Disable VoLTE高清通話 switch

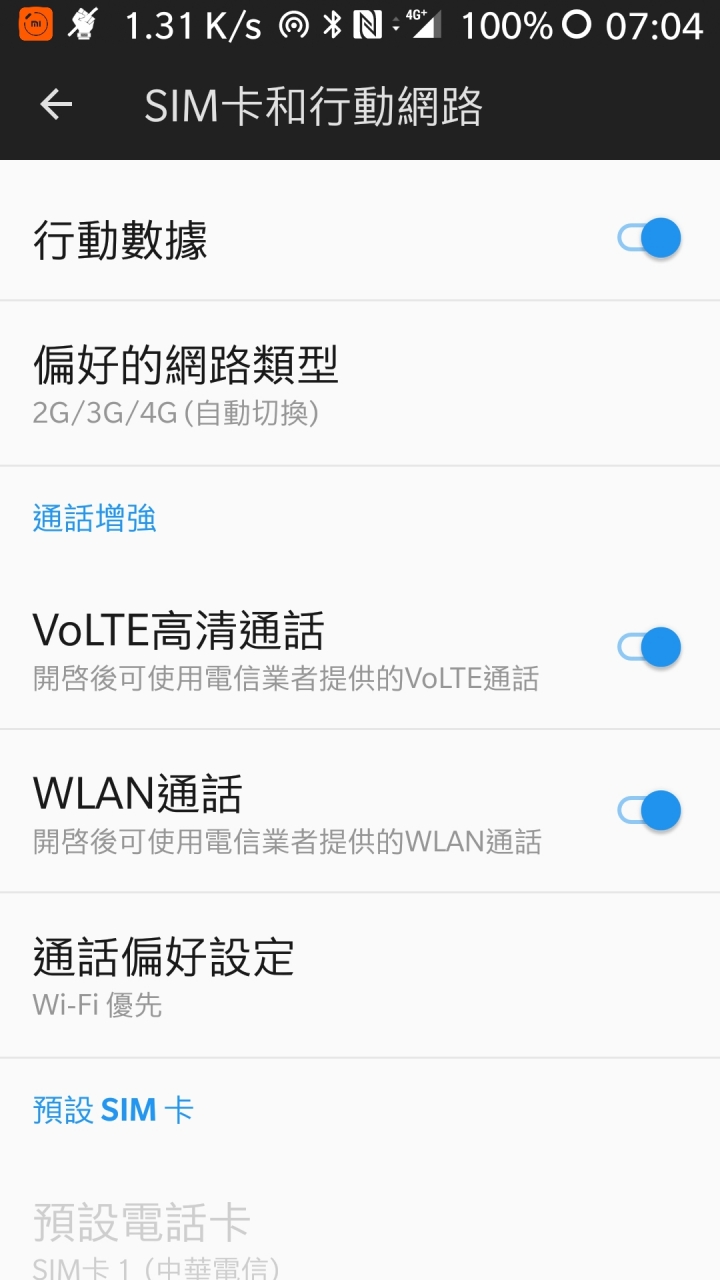(x=649, y=647)
